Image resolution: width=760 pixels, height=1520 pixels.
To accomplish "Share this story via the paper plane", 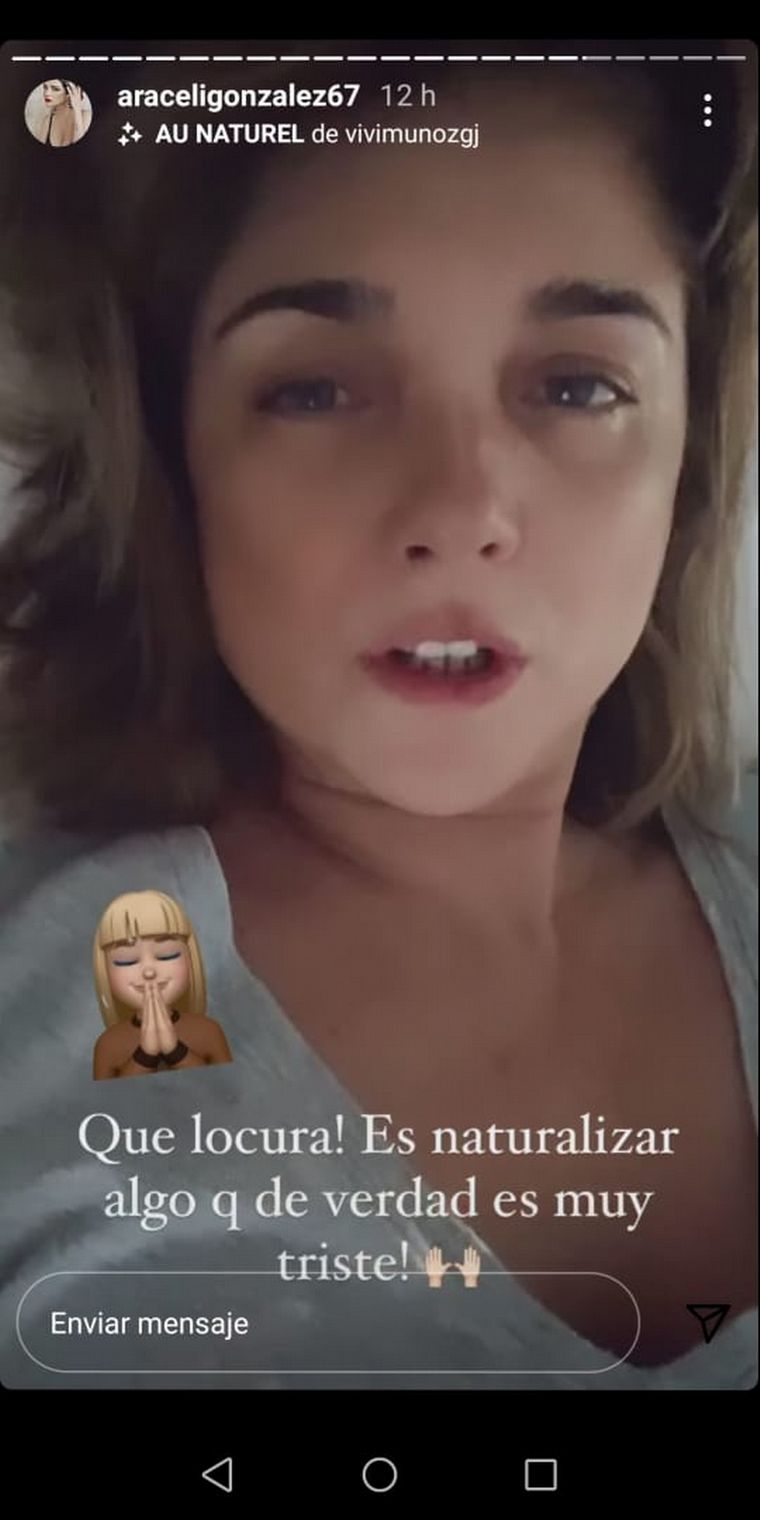I will (708, 1322).
